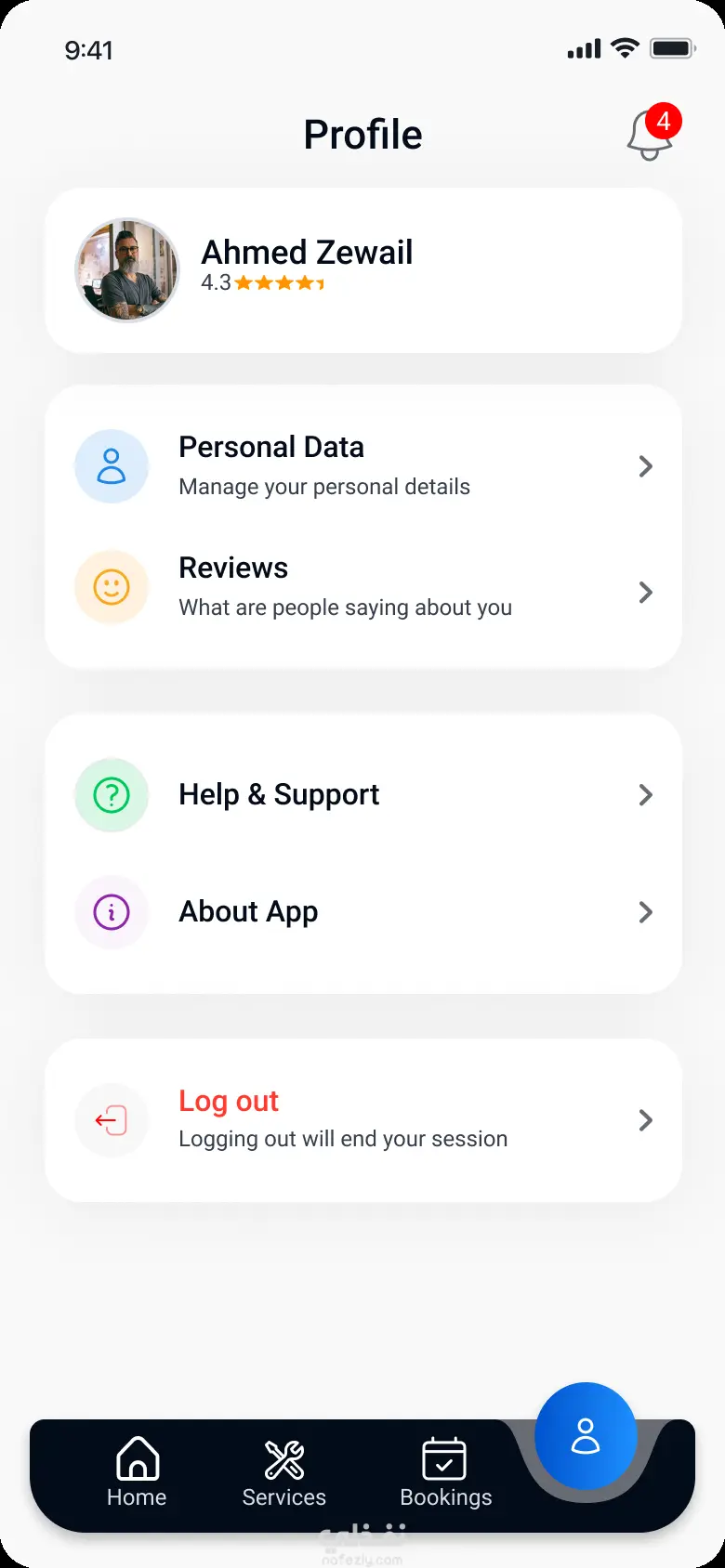
Task: Open the About App page
Action: click(362, 912)
